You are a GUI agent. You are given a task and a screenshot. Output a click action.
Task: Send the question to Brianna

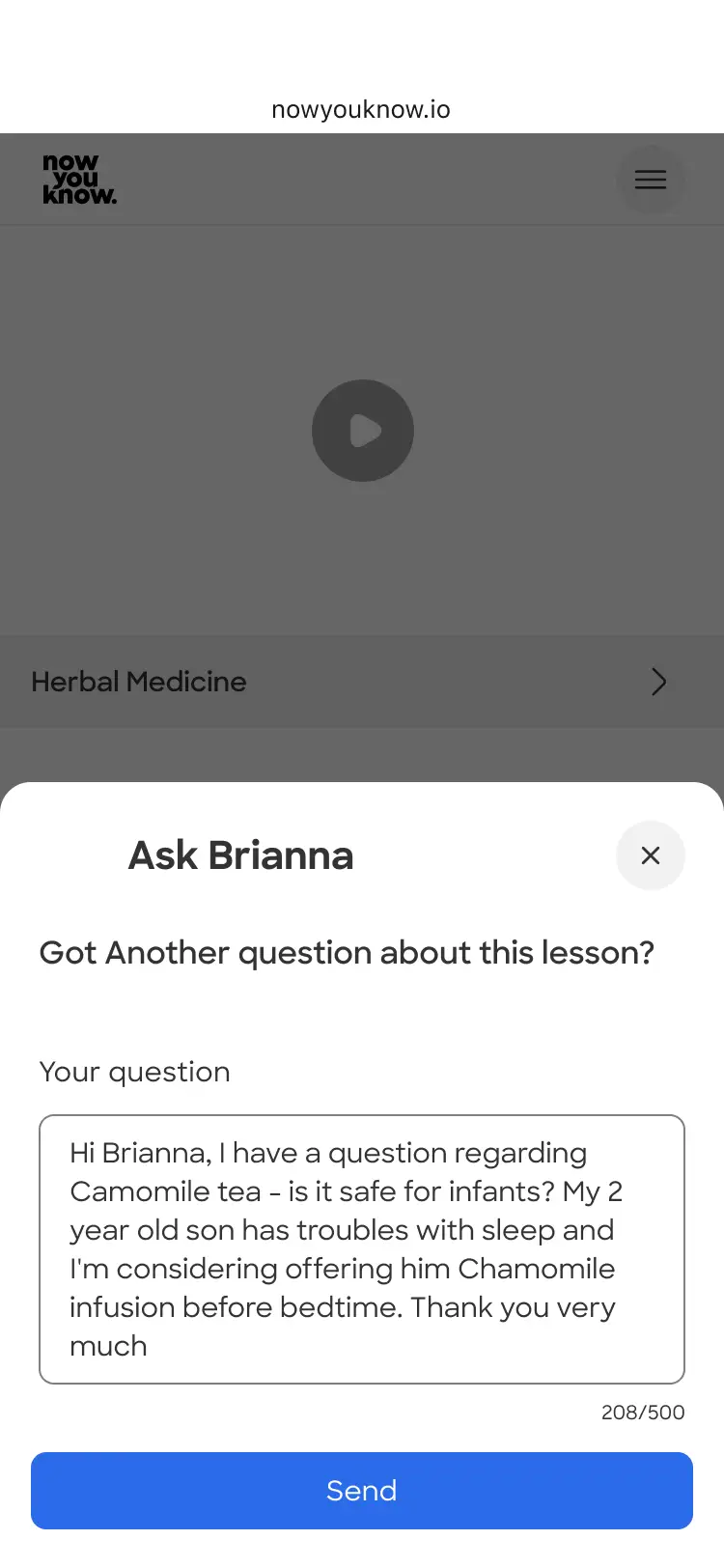click(362, 1491)
